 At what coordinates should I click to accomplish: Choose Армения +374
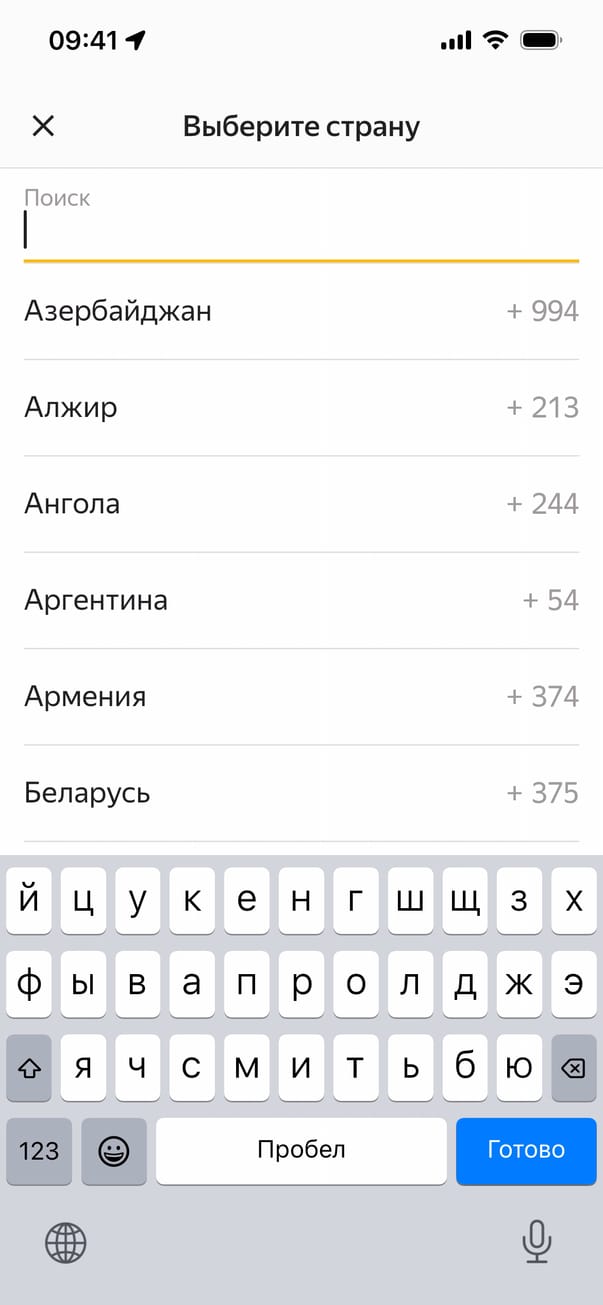pos(300,696)
